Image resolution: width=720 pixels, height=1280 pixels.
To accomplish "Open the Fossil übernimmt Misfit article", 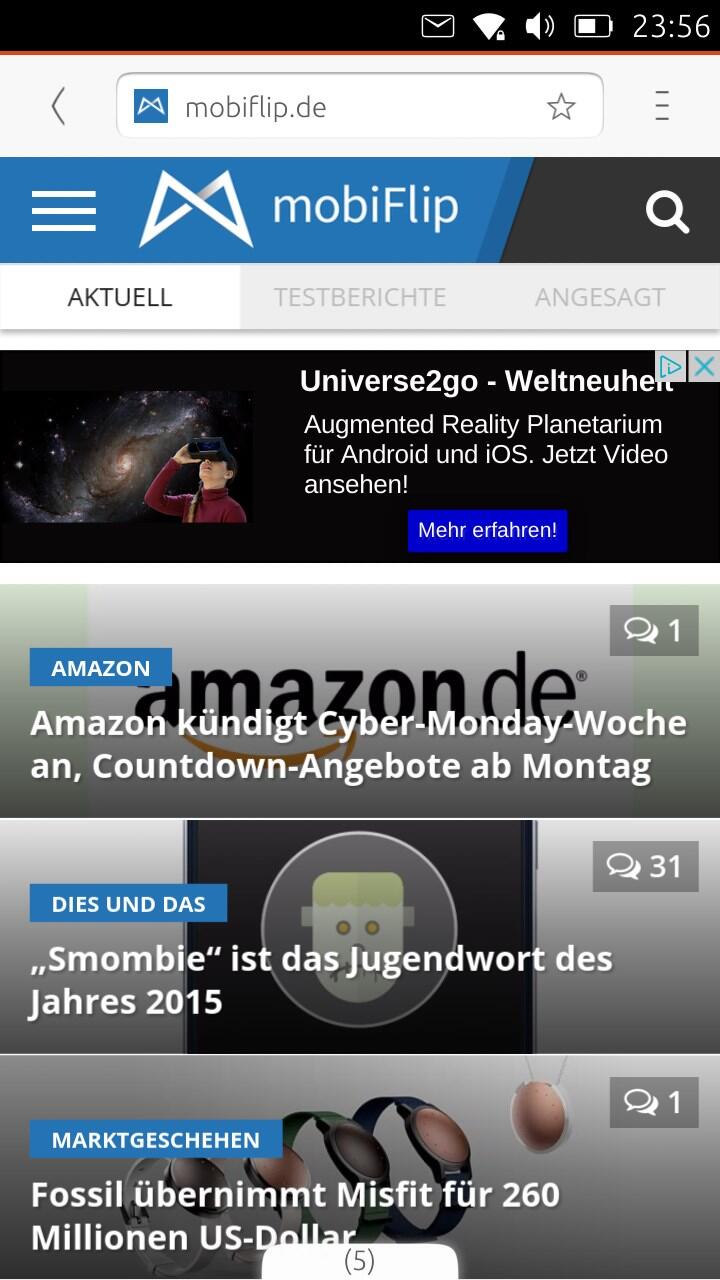I will pyautogui.click(x=296, y=1215).
